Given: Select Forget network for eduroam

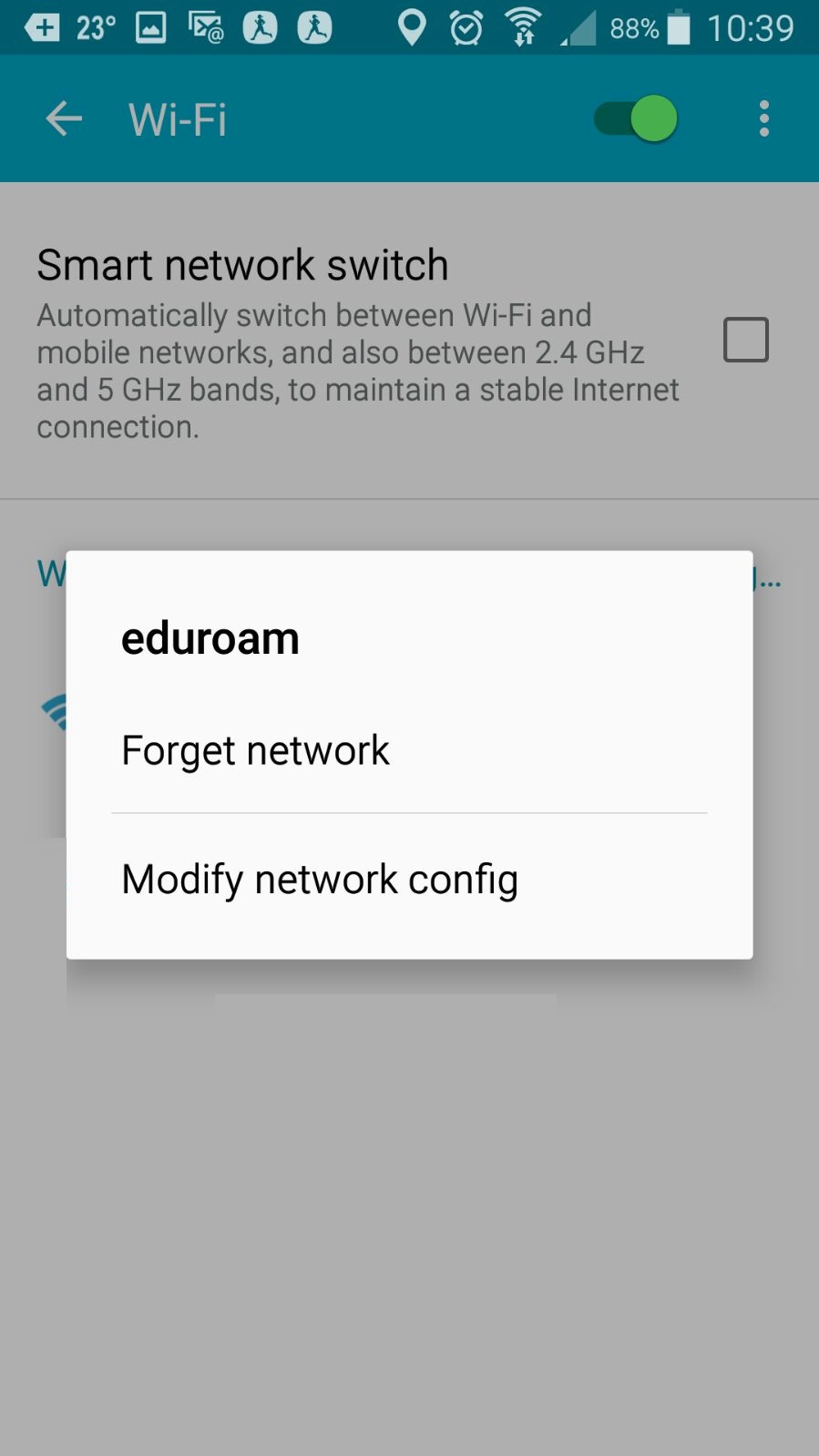Looking at the screenshot, I should [256, 751].
